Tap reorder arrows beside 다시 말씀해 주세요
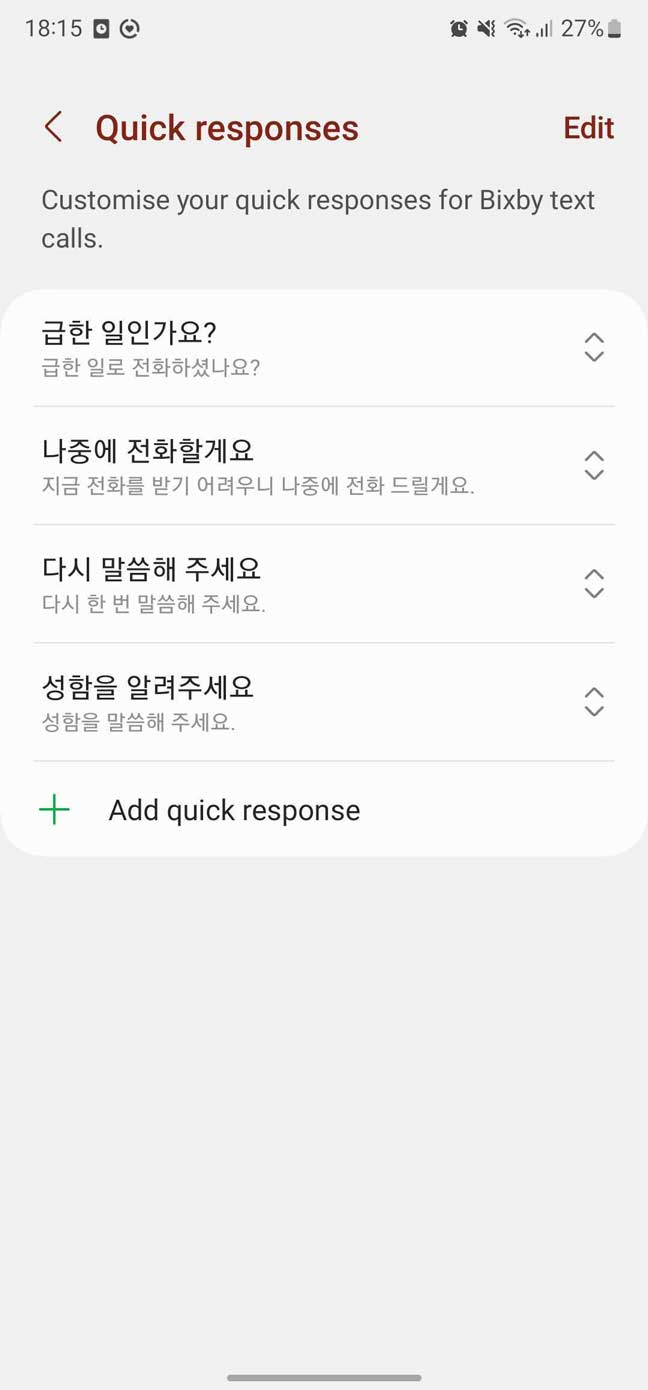Screen dimensions: 648x1390 pyautogui.click(x=594, y=583)
